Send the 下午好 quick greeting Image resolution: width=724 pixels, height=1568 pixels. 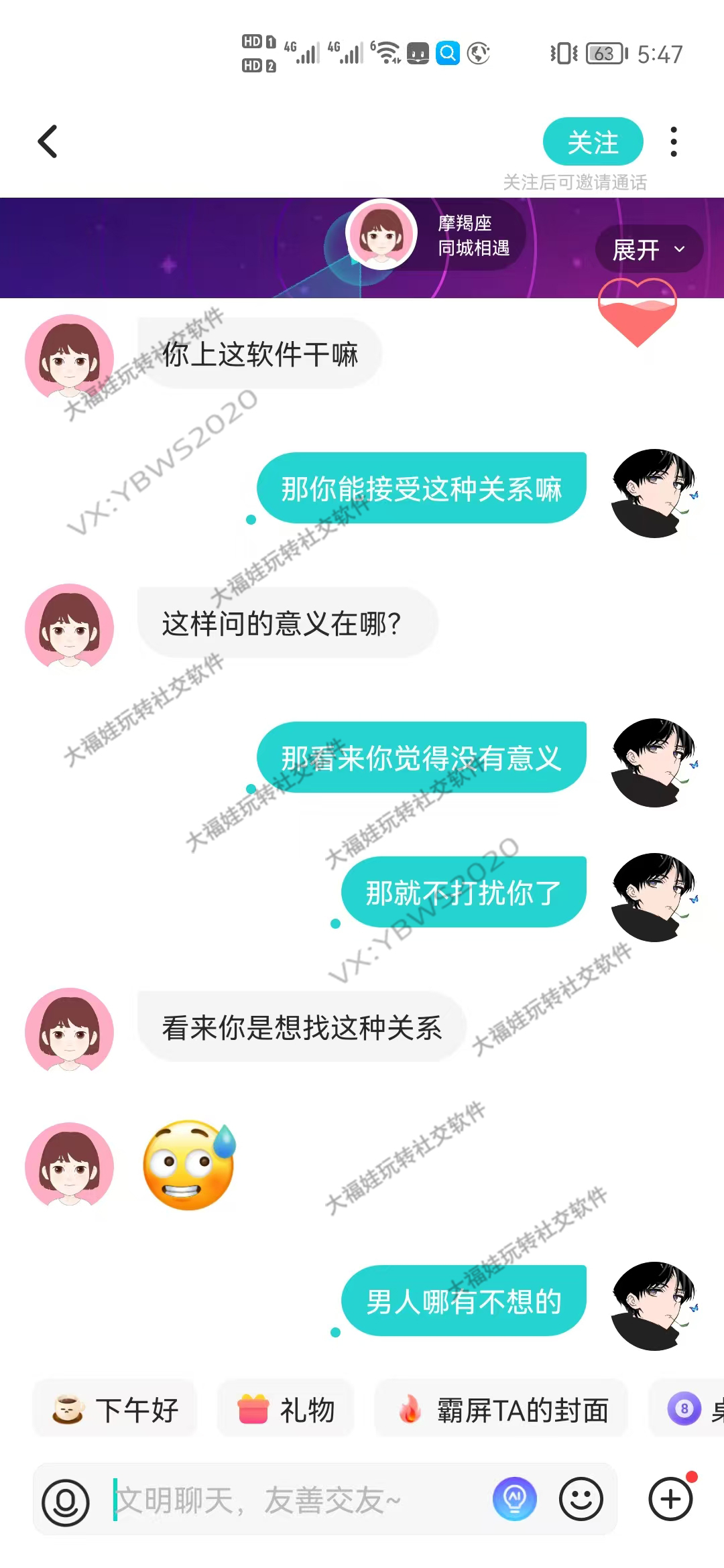click(x=115, y=1410)
